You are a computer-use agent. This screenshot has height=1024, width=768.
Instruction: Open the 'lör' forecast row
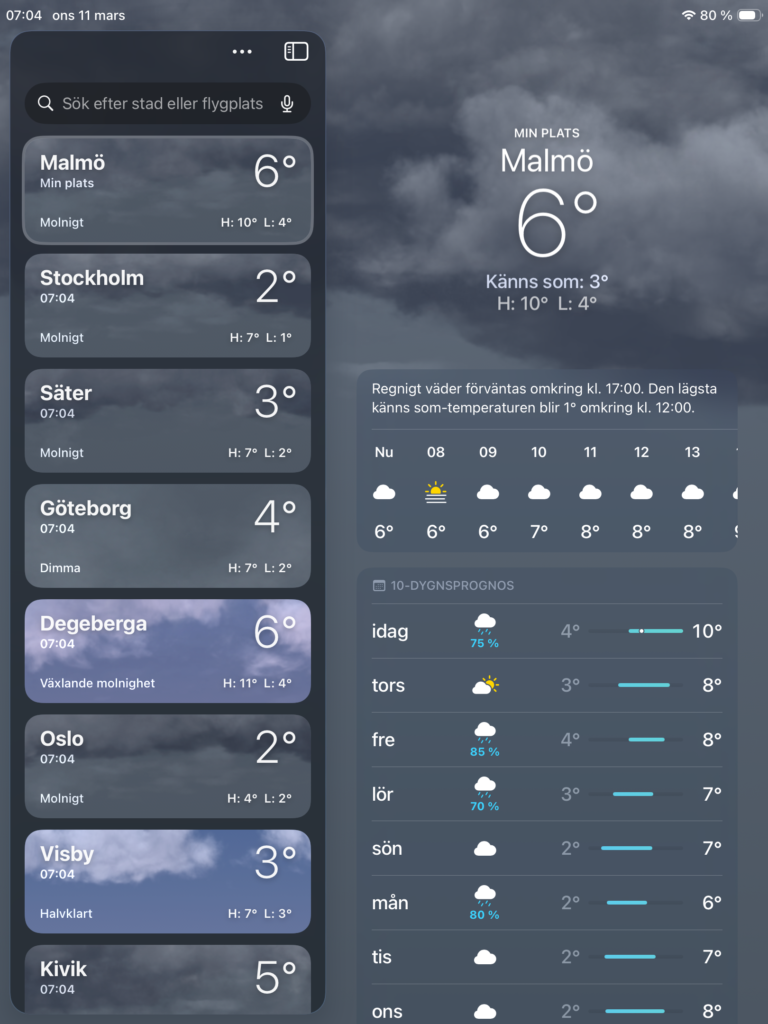(547, 794)
